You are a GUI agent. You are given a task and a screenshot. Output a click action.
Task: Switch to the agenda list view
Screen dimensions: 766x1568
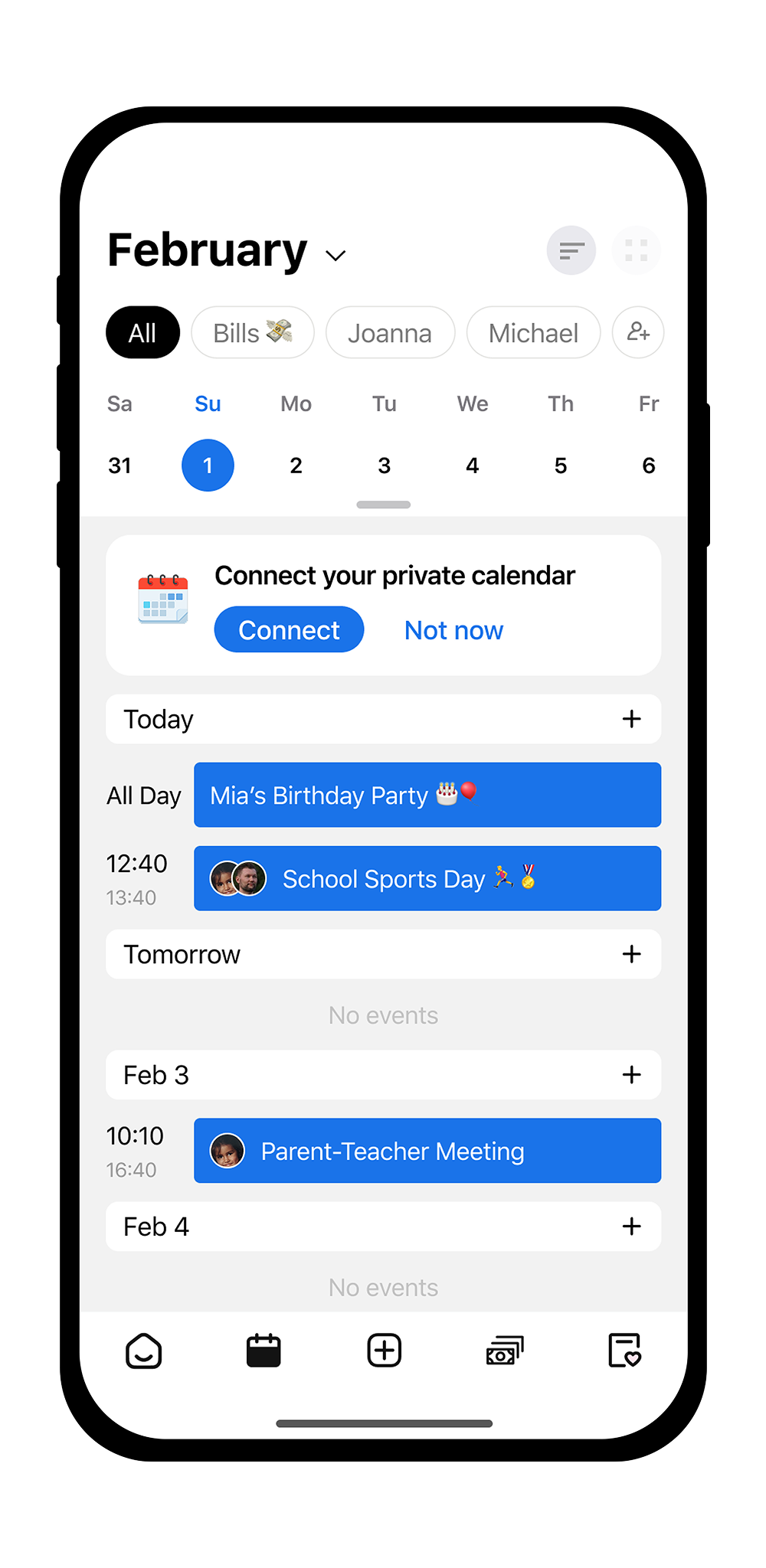pyautogui.click(x=571, y=250)
